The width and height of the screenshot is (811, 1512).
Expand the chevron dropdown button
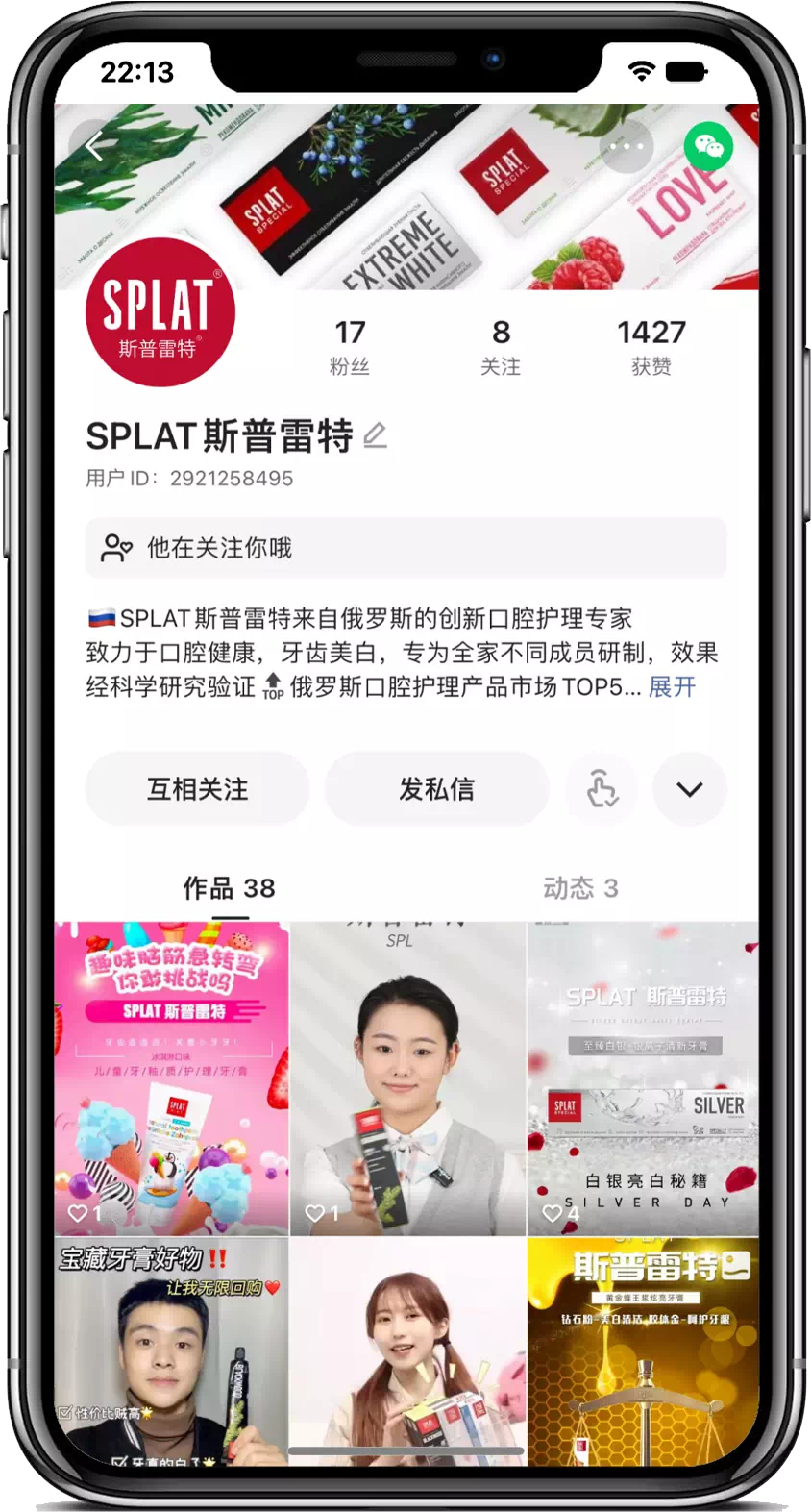[x=689, y=789]
